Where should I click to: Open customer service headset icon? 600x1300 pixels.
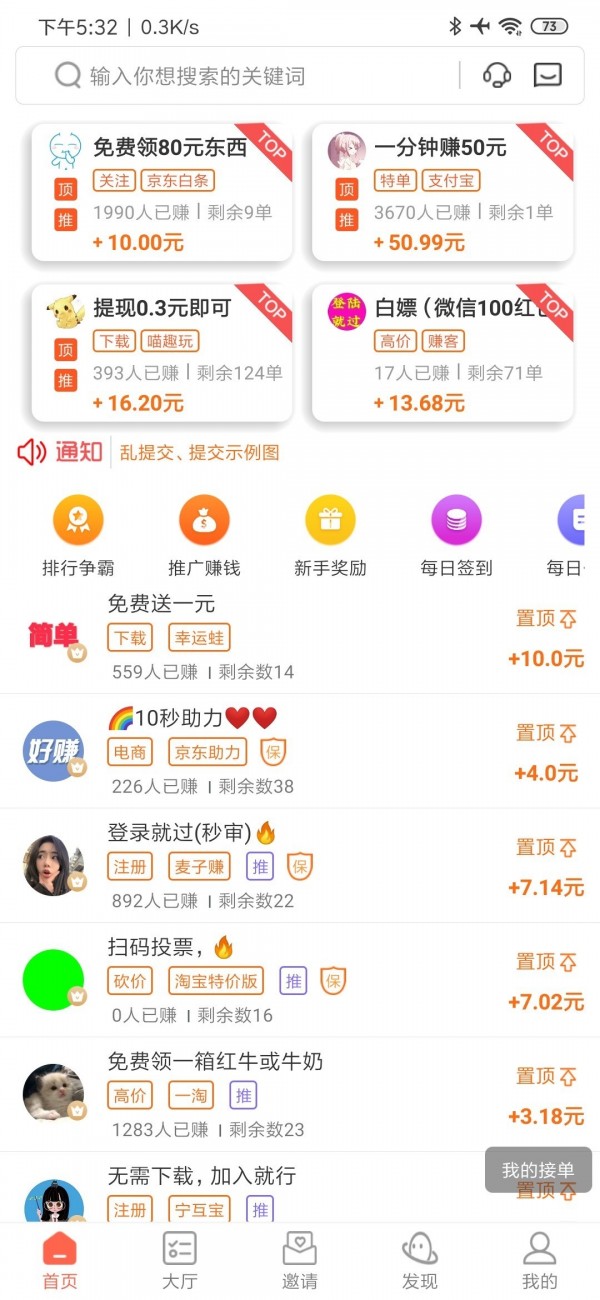[x=497, y=76]
